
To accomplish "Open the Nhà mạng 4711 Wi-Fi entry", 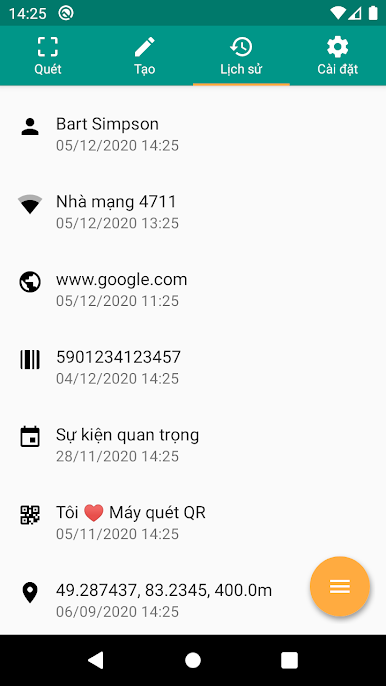I will click(193, 212).
